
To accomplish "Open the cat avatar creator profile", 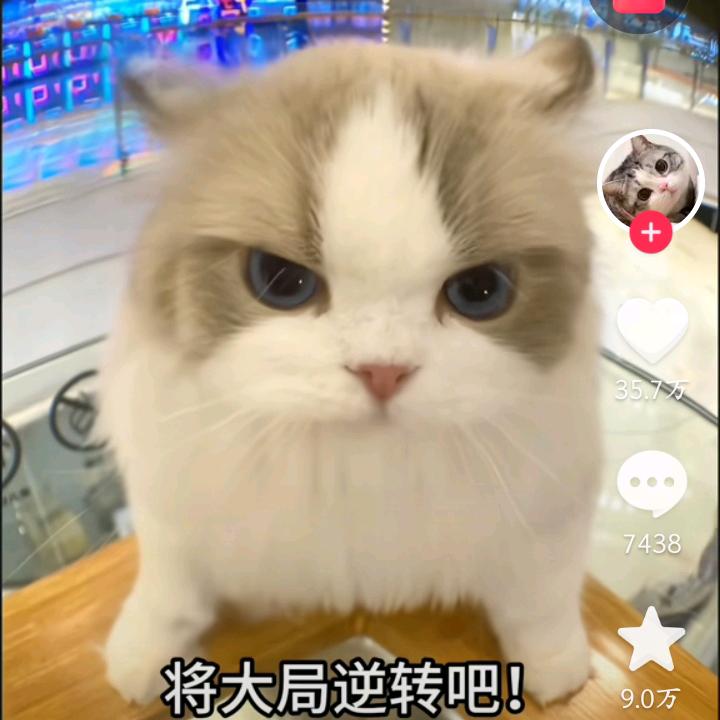I will pyautogui.click(x=651, y=178).
